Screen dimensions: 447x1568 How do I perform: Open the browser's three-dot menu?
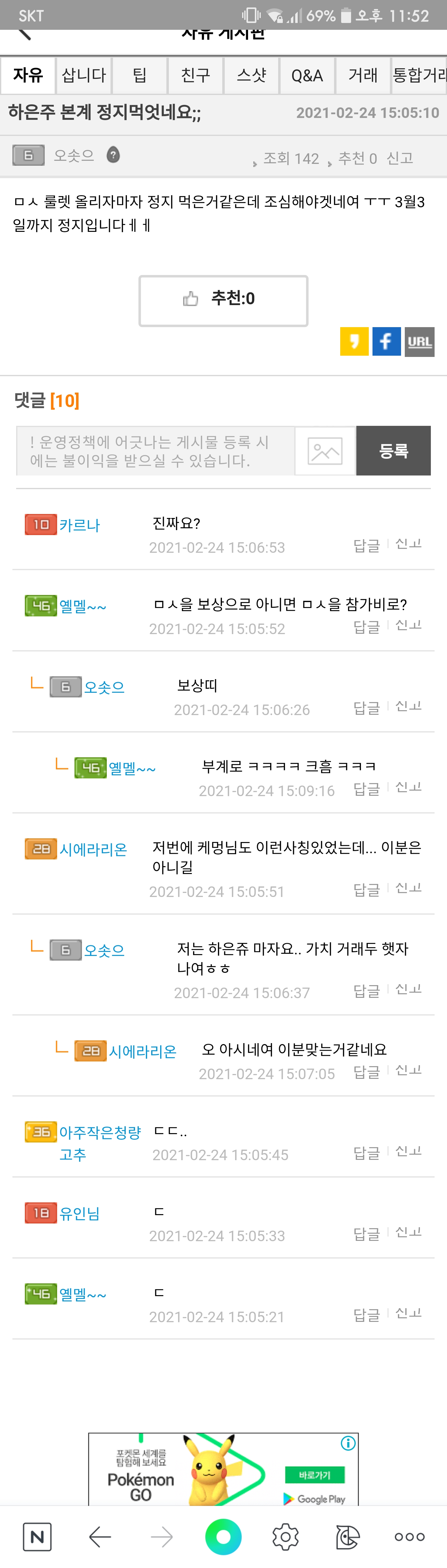[x=409, y=1538]
